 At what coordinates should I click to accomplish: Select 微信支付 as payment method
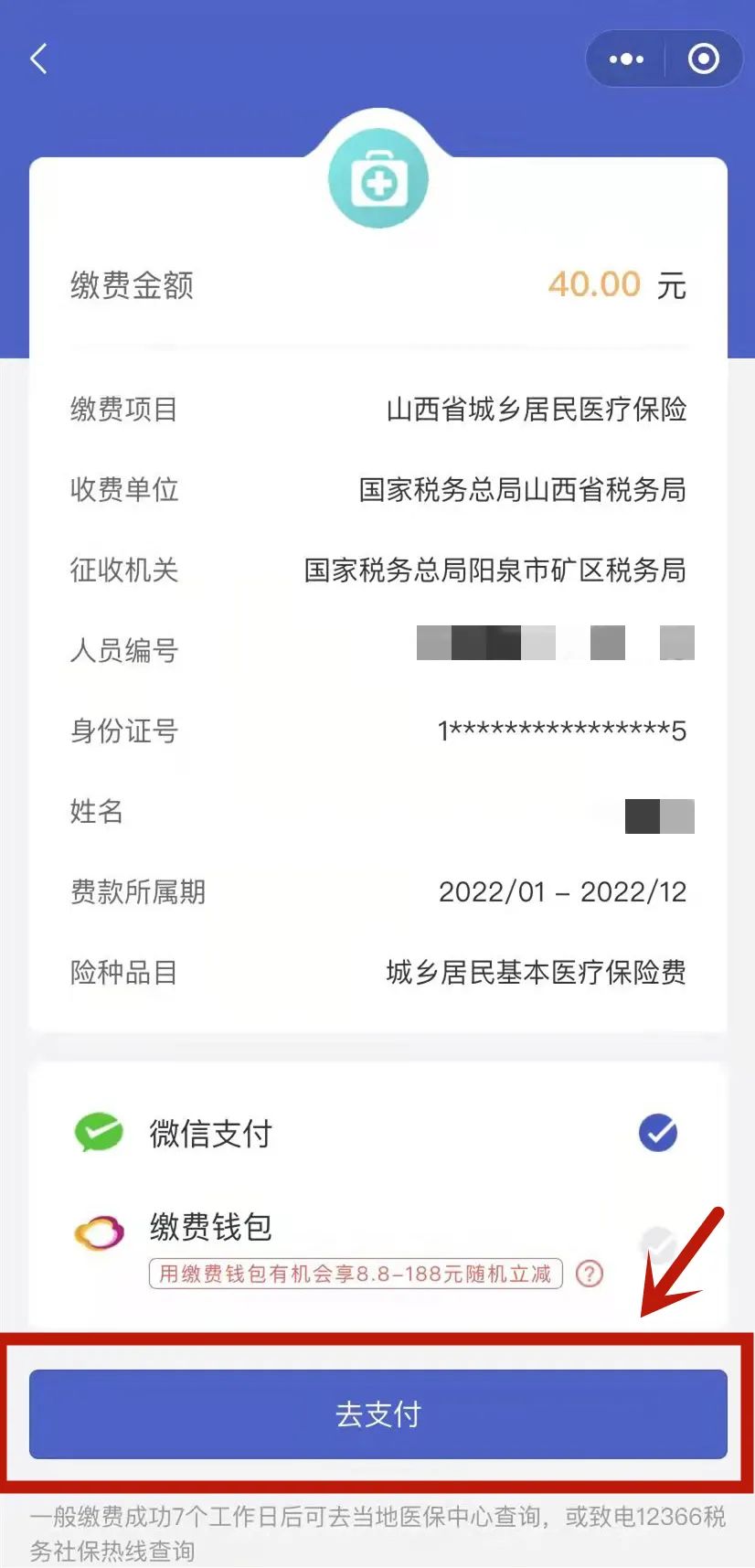[x=377, y=1134]
